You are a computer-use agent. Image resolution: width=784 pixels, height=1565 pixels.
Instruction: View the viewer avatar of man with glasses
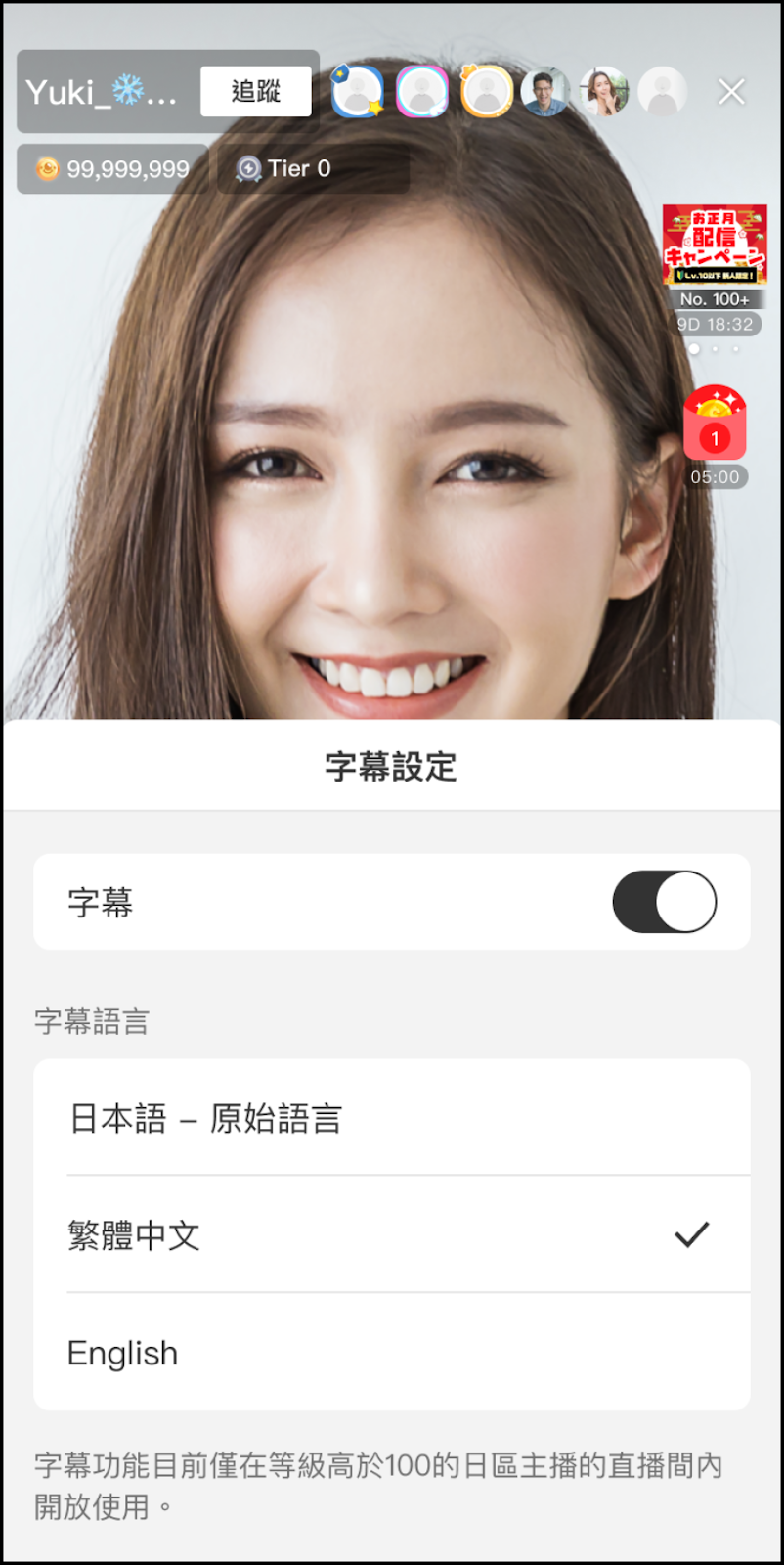(544, 92)
